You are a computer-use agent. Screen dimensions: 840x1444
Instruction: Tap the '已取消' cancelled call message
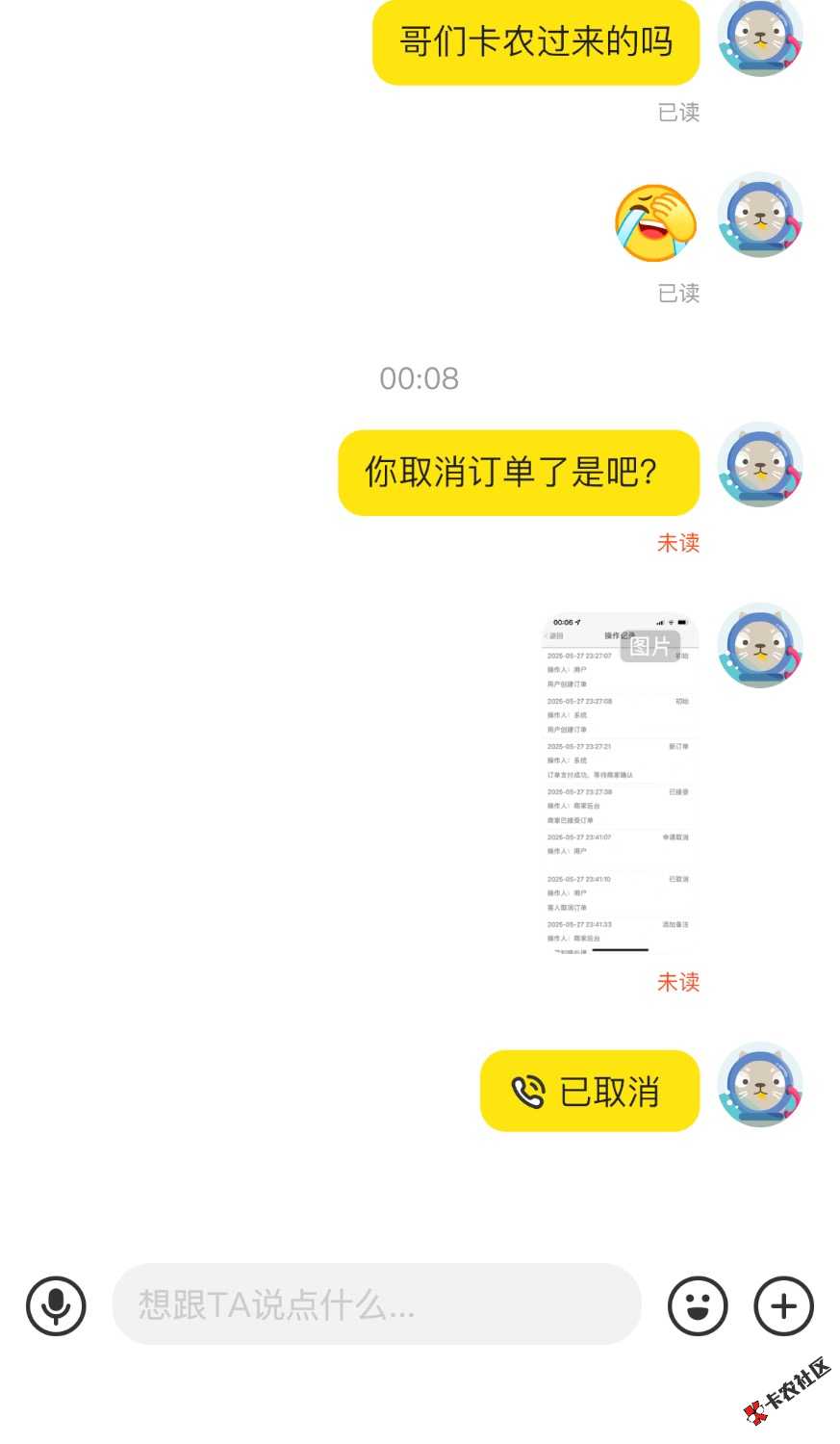pos(589,1091)
